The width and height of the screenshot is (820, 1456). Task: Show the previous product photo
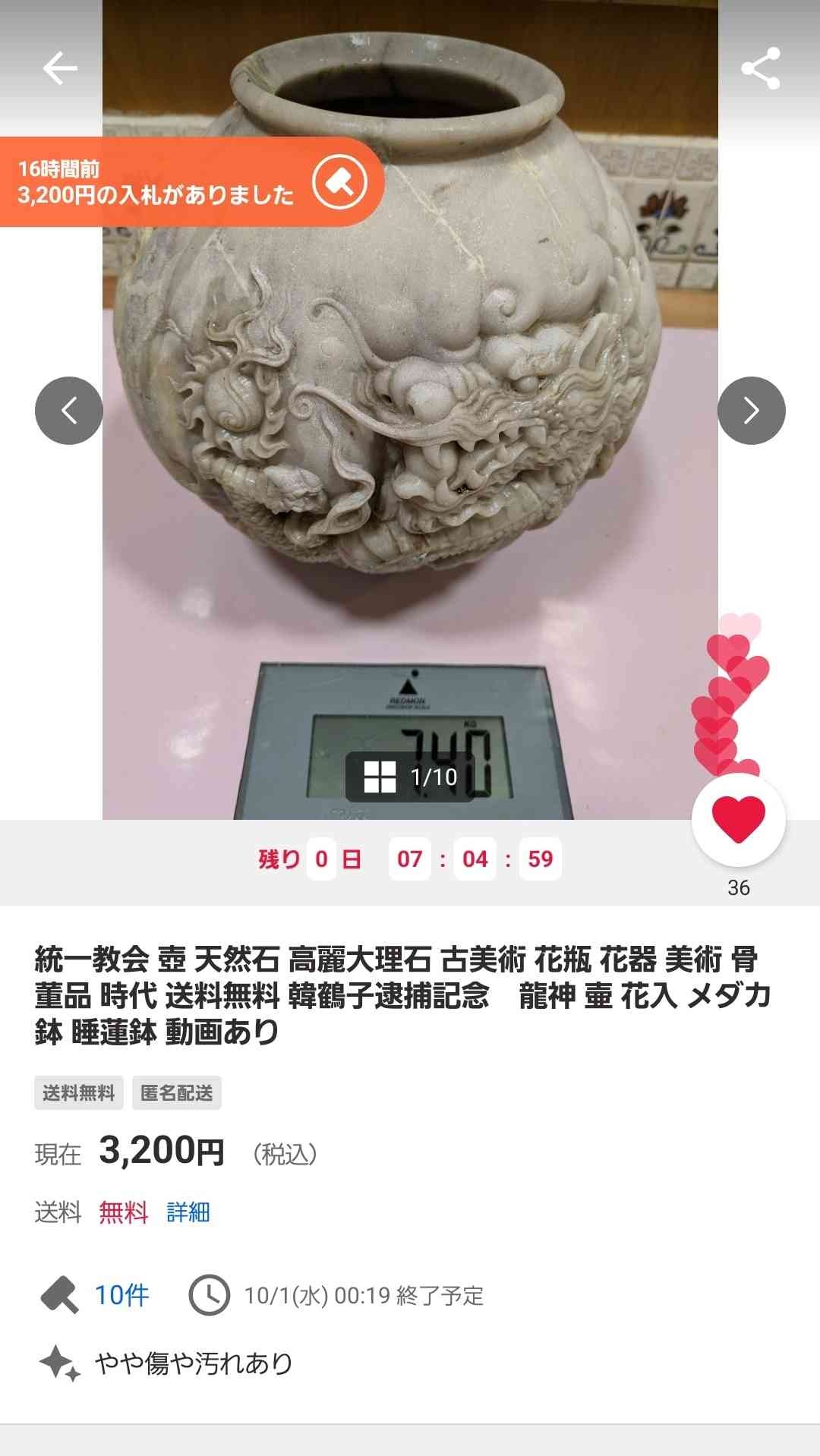click(69, 411)
